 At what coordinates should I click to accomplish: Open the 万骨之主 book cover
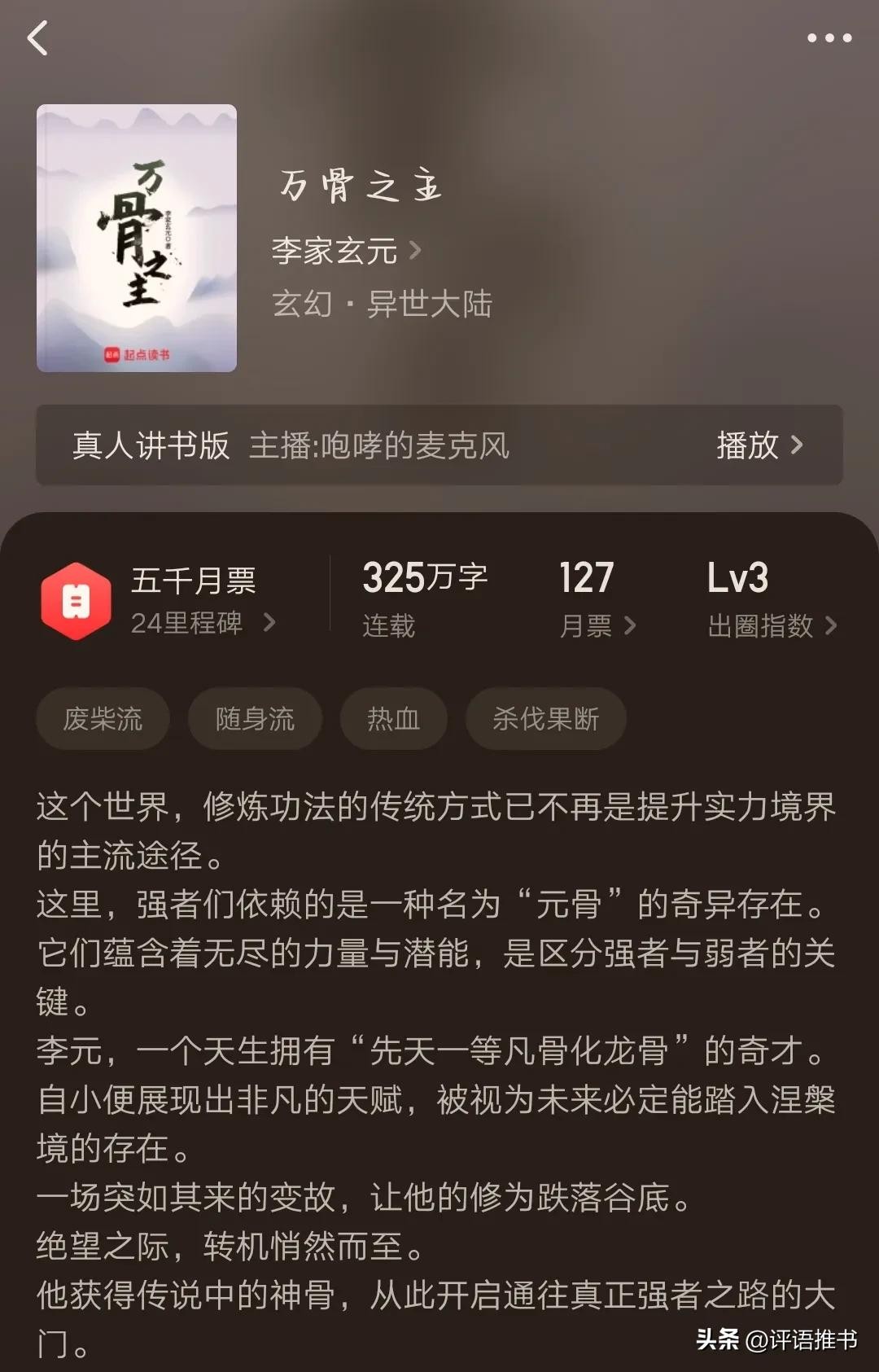click(137, 238)
